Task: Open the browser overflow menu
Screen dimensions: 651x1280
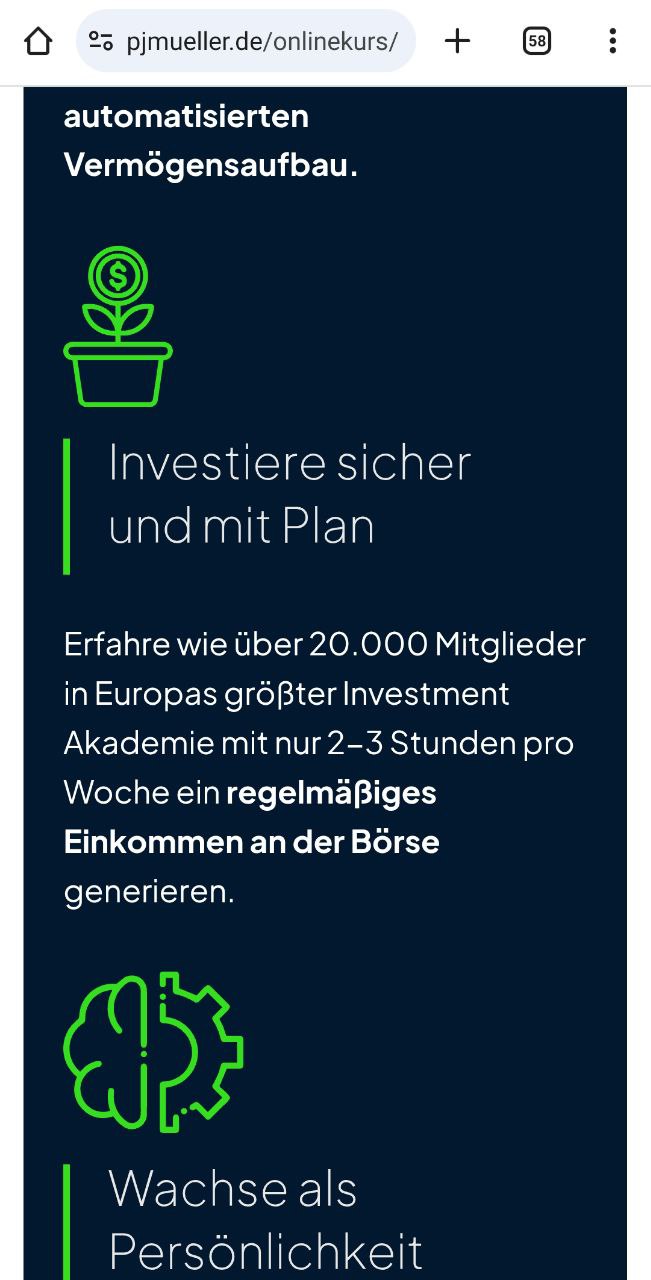Action: click(x=612, y=41)
